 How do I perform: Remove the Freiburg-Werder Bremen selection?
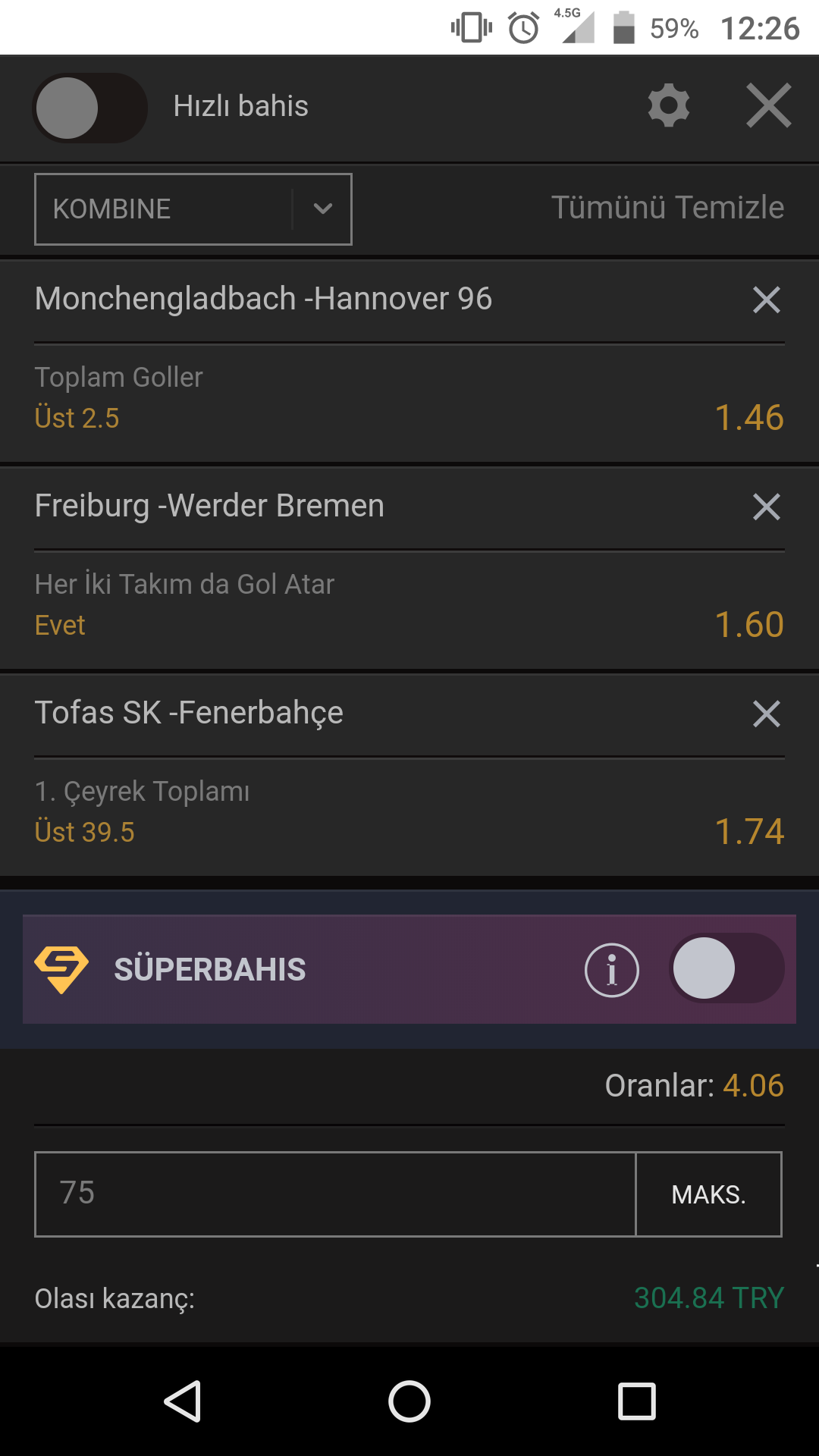coord(767,507)
